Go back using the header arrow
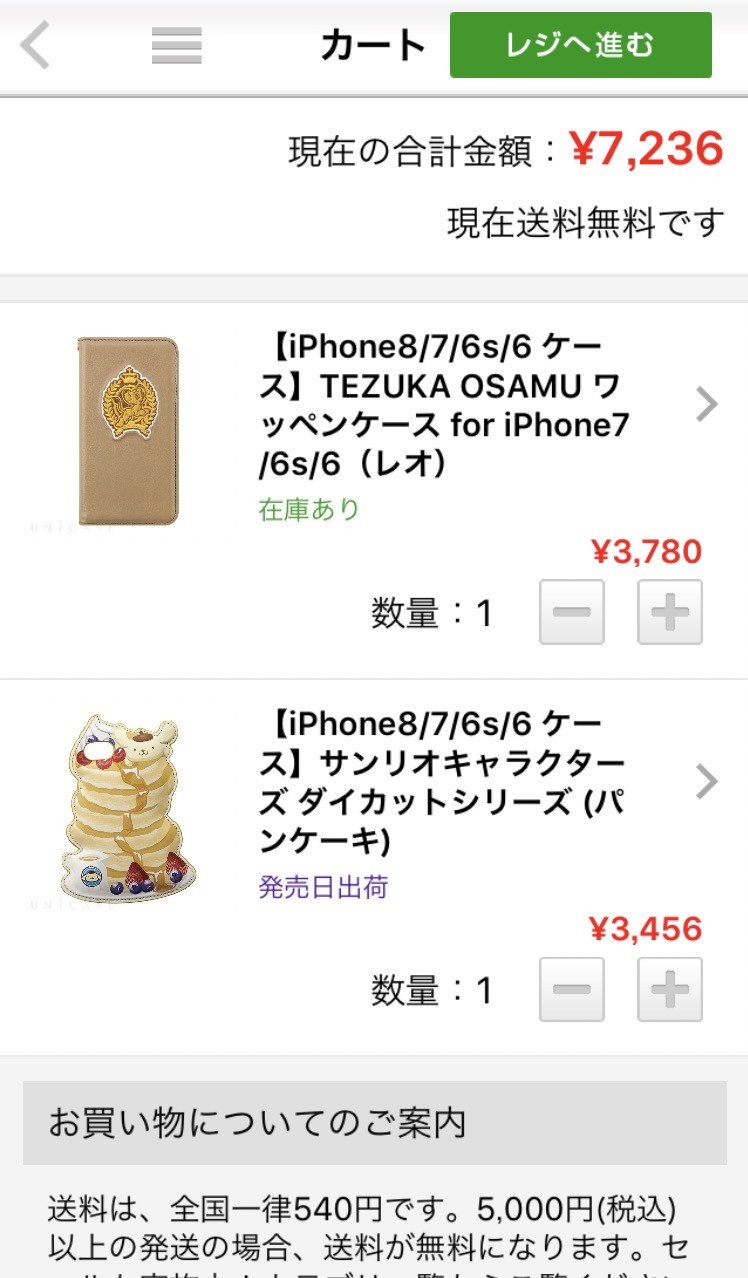 click(x=36, y=46)
